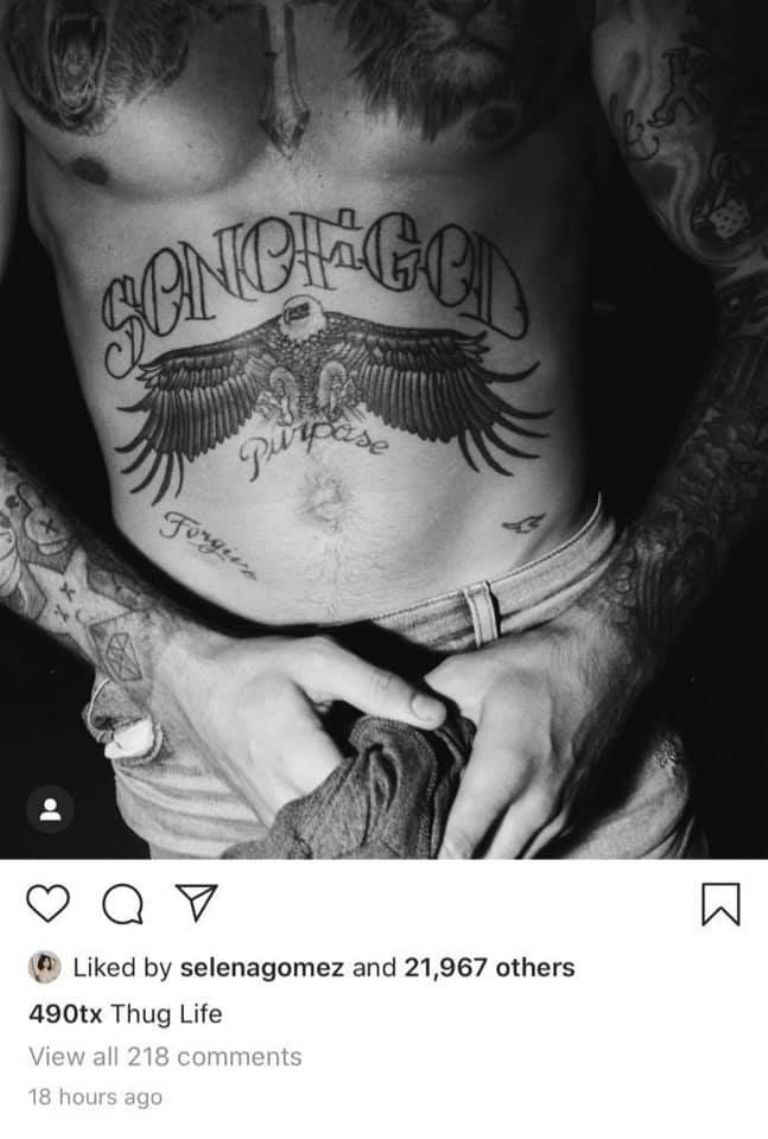View all 218 comments
This screenshot has width=768, height=1139.
tap(165, 1056)
